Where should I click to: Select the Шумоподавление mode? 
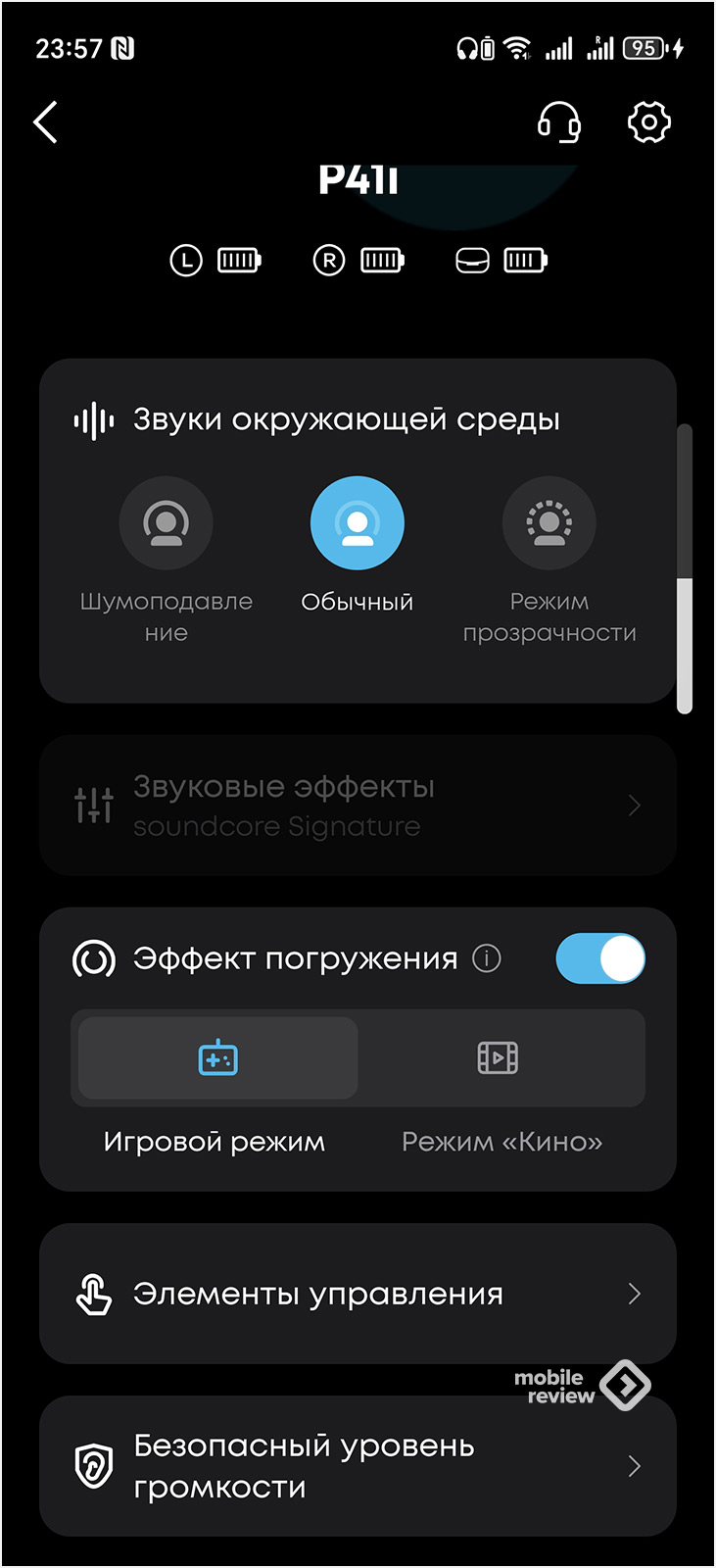166,523
